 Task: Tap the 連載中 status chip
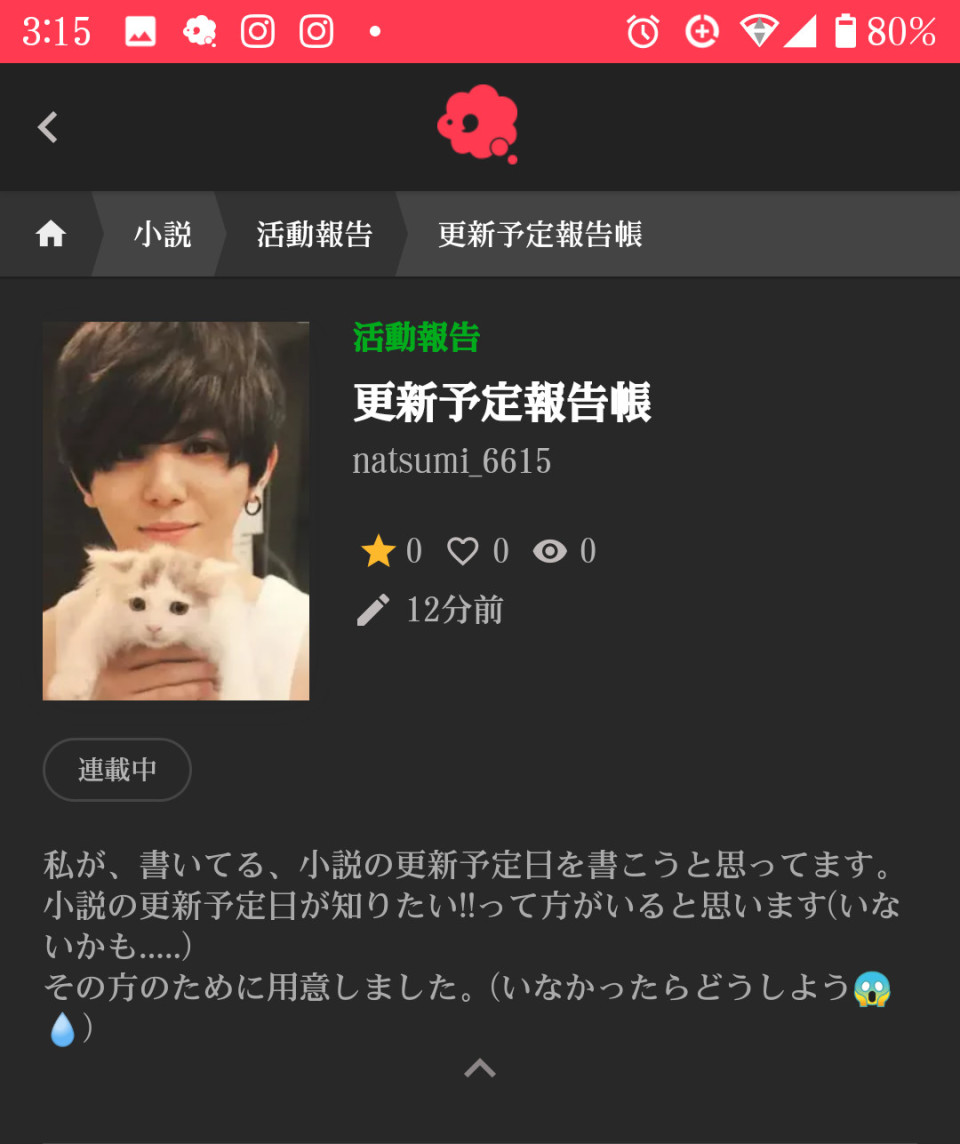click(117, 770)
